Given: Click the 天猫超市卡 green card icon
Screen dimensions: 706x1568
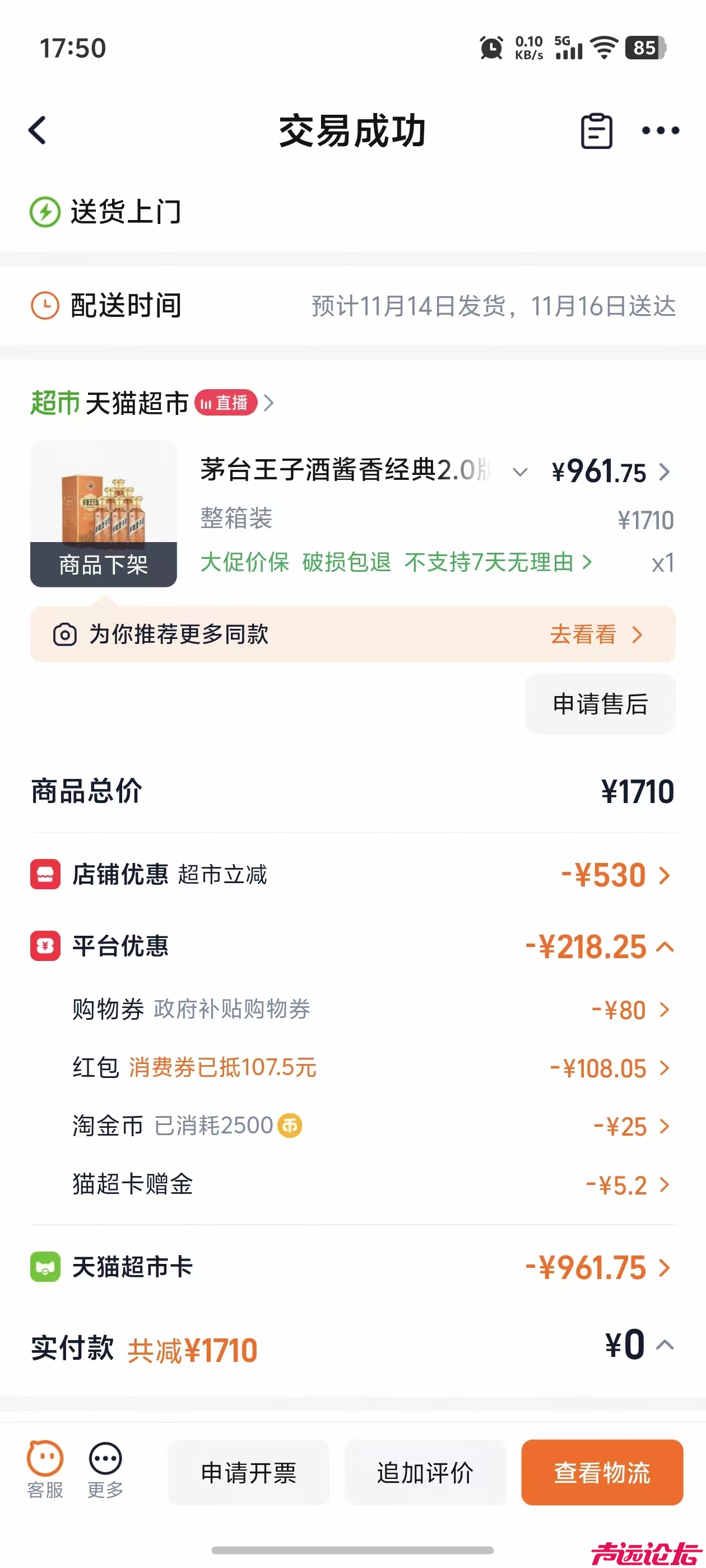Looking at the screenshot, I should coord(44,1268).
